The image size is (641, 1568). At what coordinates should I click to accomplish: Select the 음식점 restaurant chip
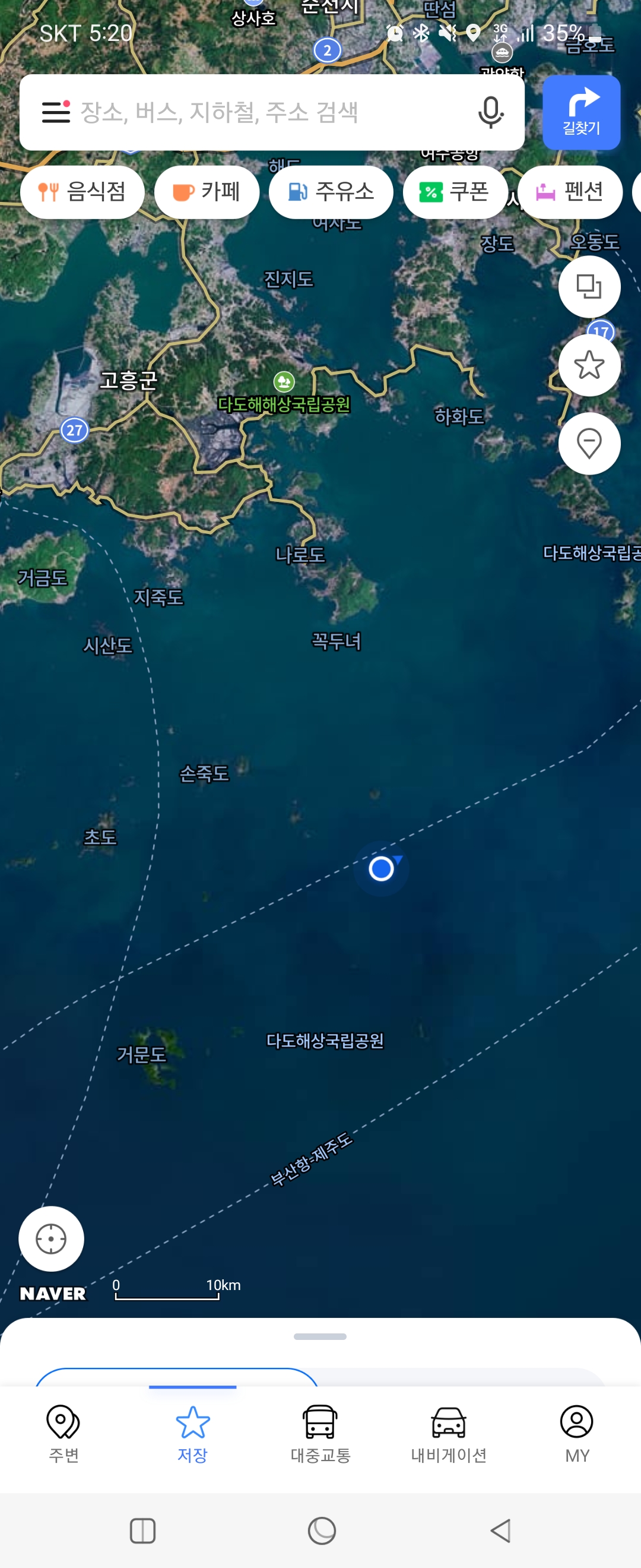(82, 192)
